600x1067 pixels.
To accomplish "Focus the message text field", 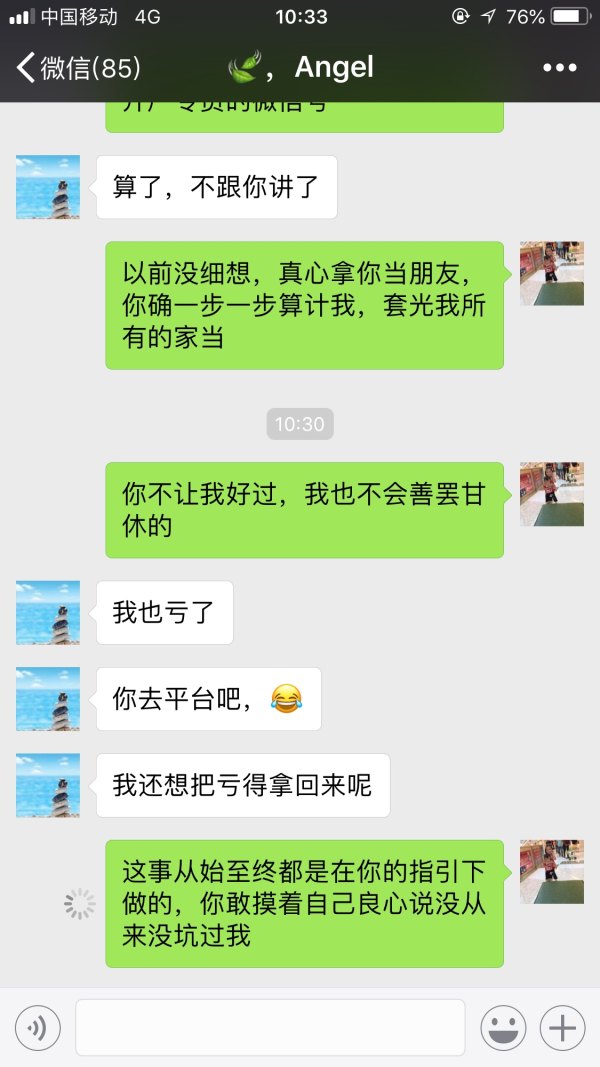I will click(x=270, y=1027).
